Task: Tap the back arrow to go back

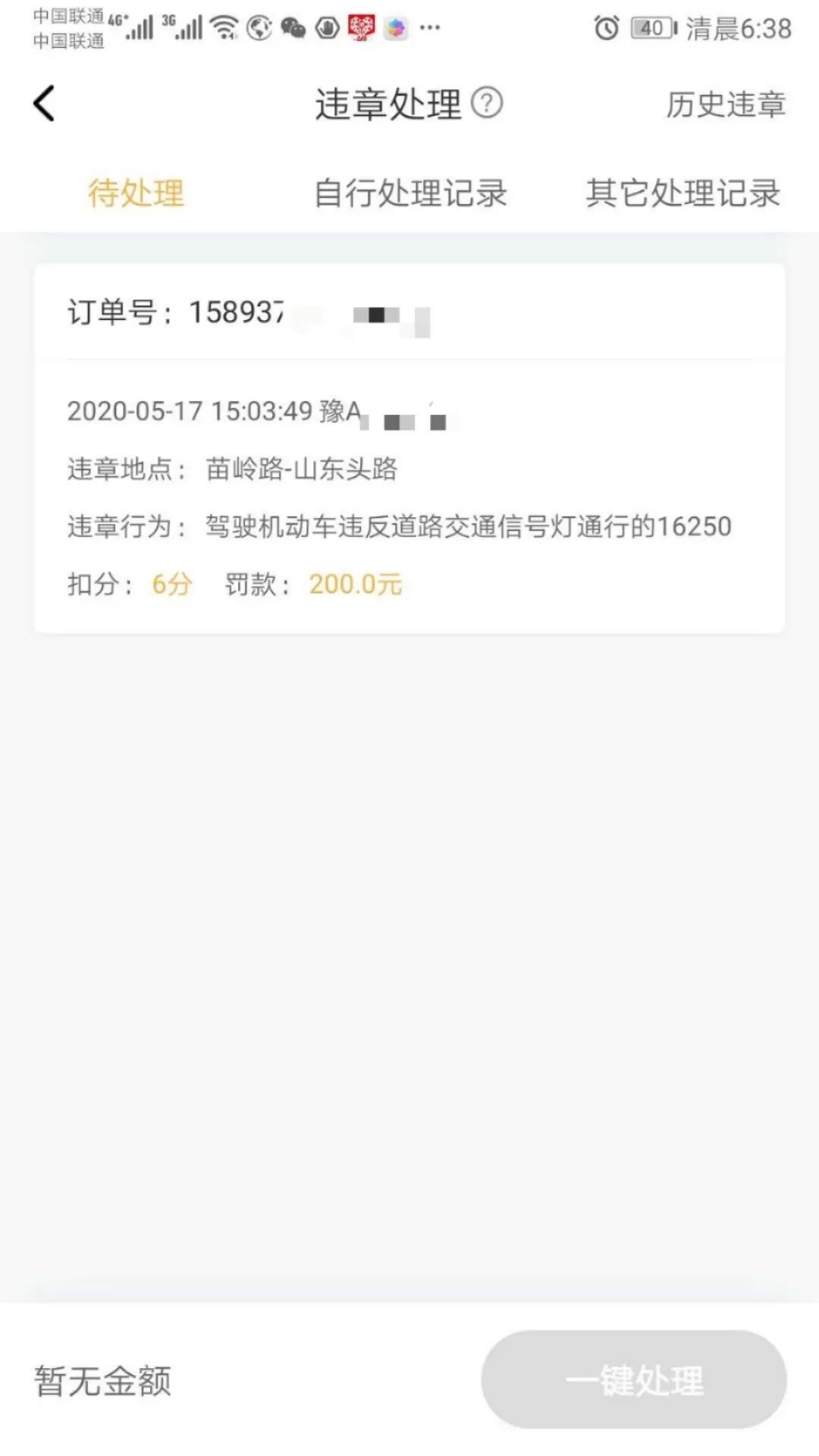Action: 43,104
